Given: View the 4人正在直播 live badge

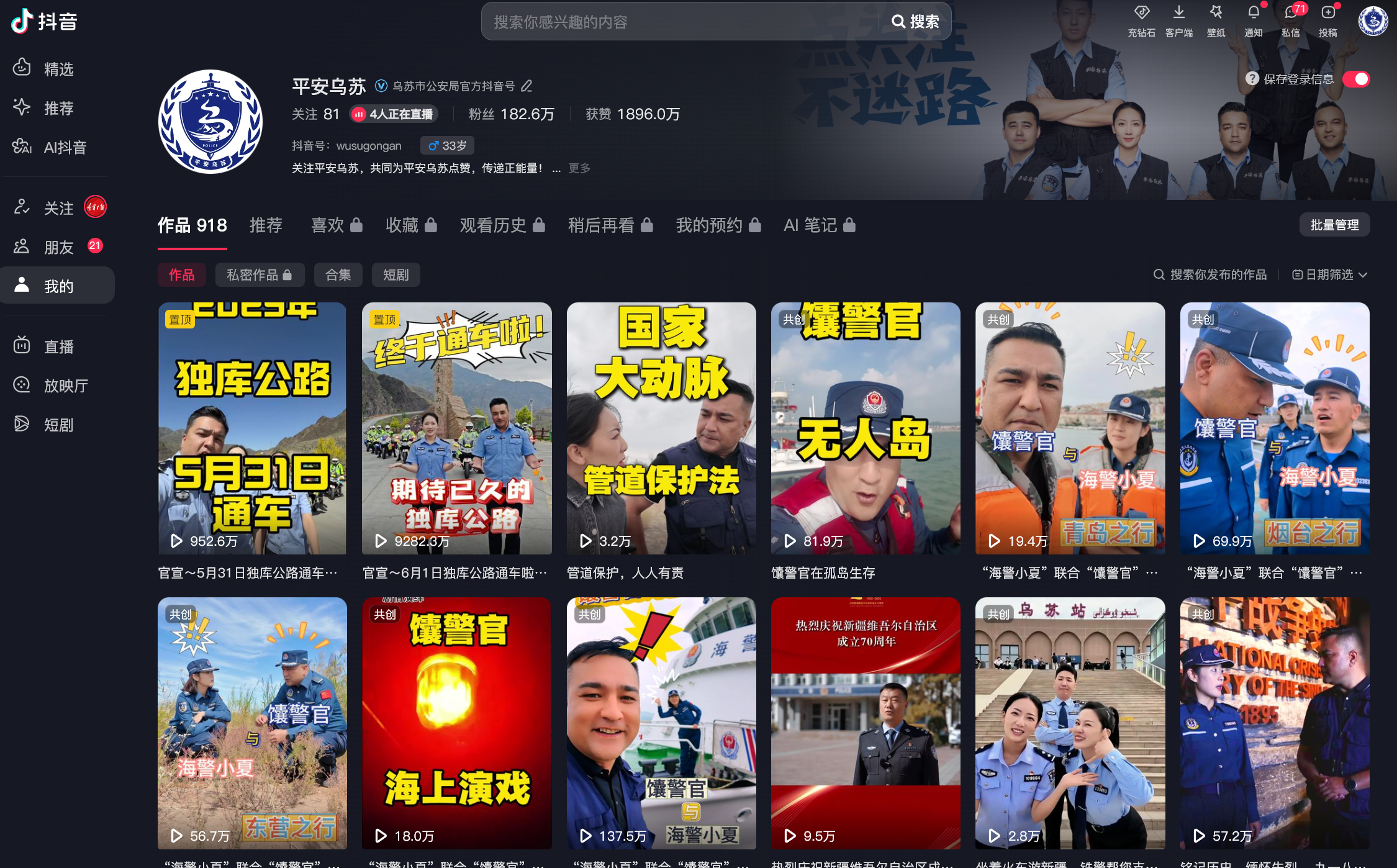Looking at the screenshot, I should 394,114.
